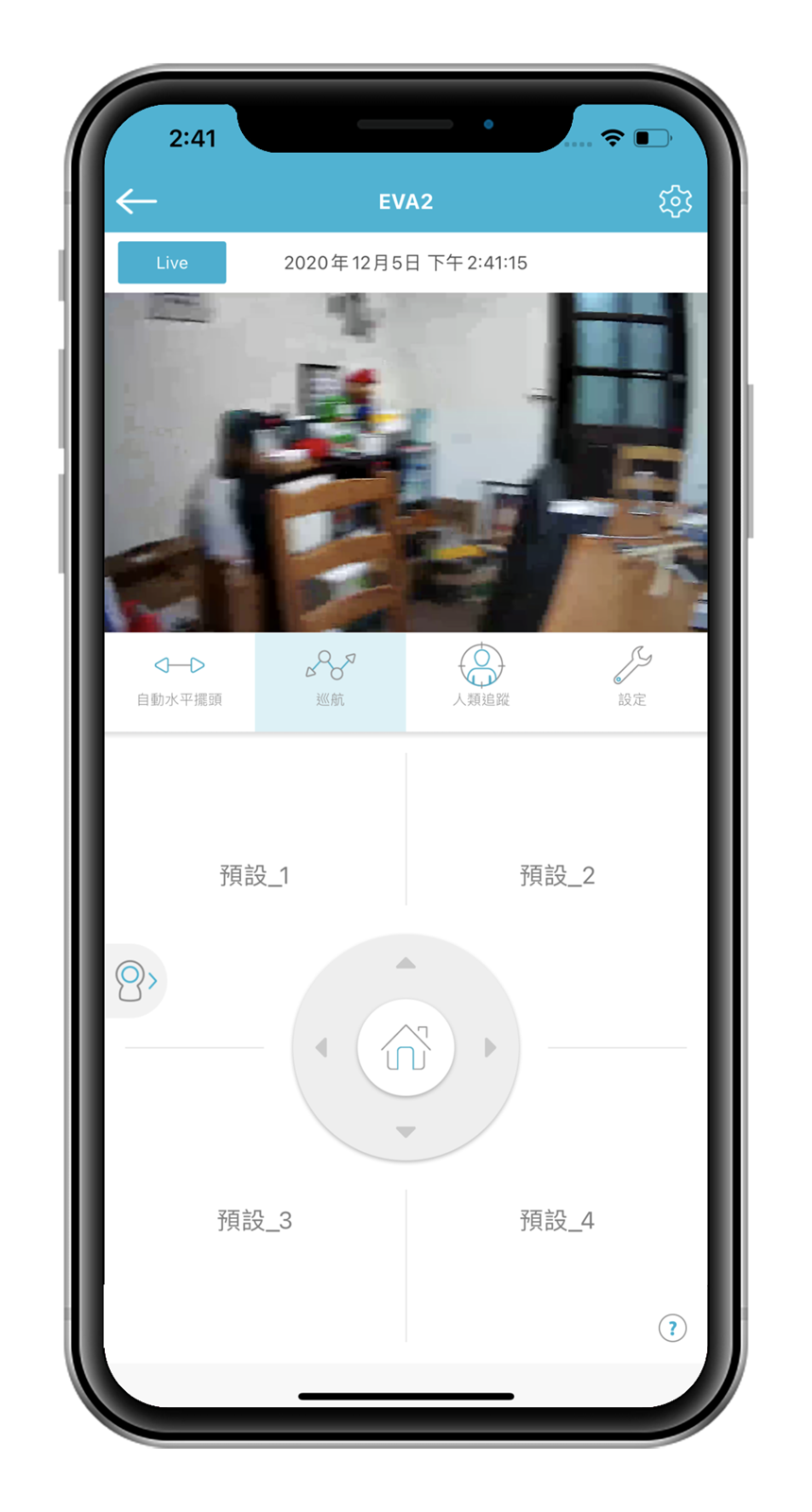Open the camera settings gear
The image size is (812, 1512).
pos(675,201)
